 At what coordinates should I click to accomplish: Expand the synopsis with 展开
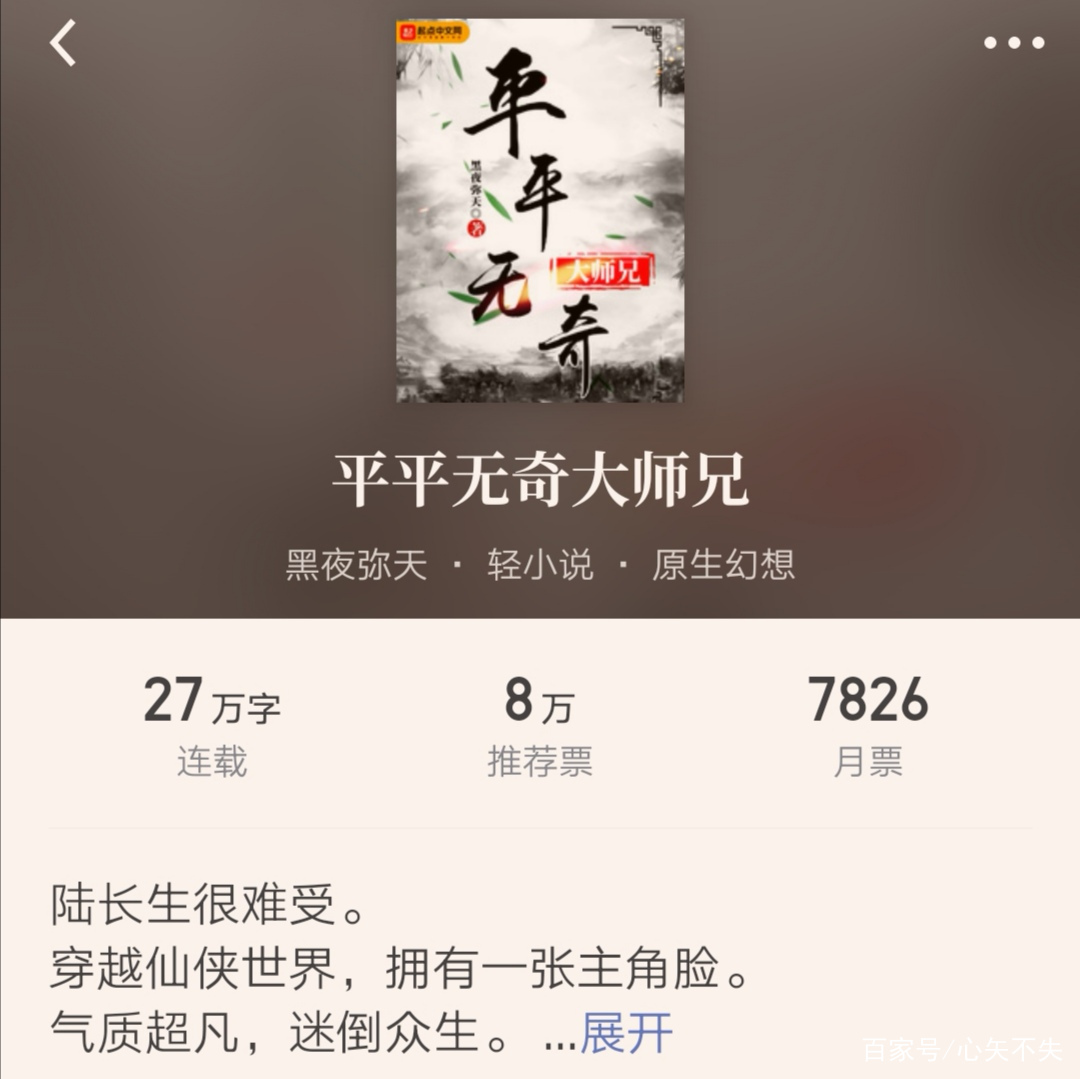626,1033
